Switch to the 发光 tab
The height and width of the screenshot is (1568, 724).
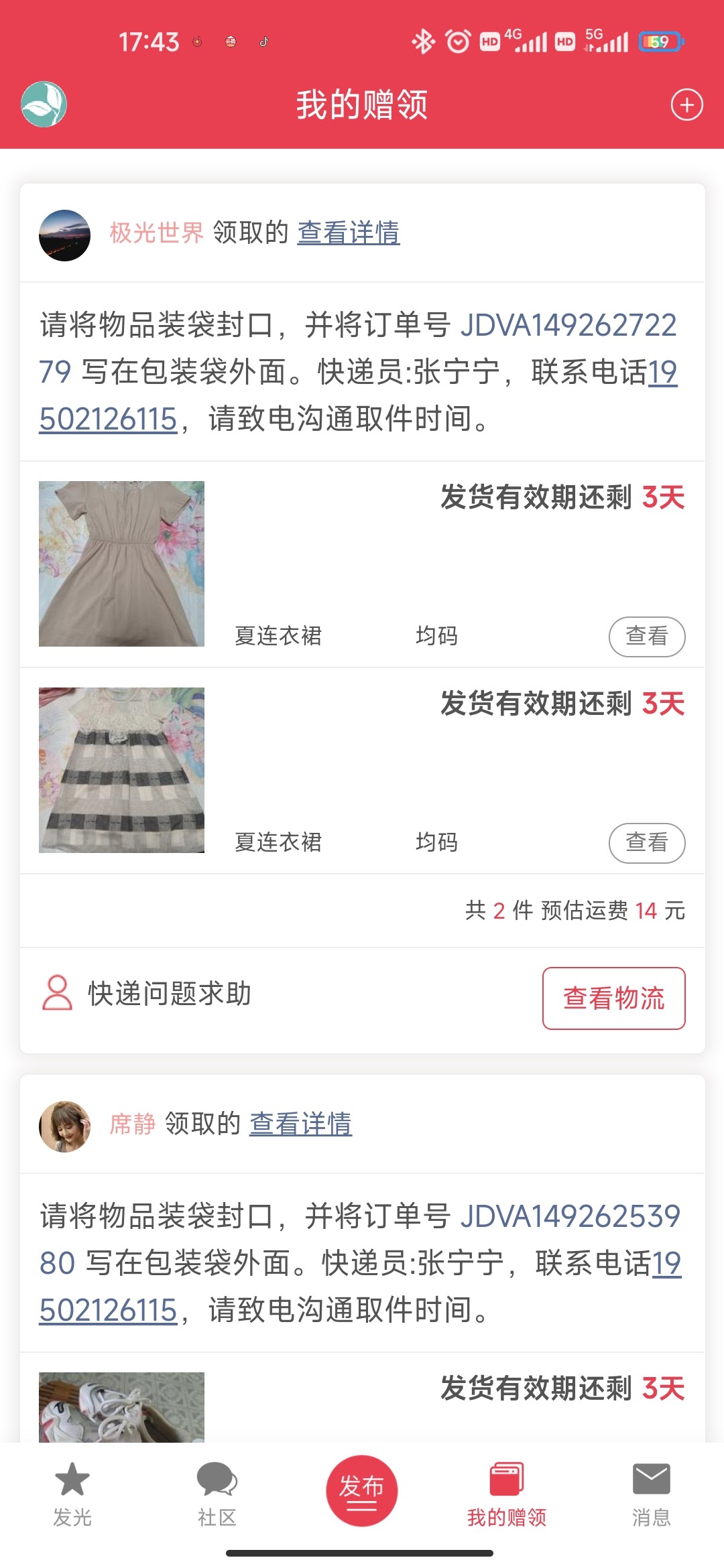72,1494
